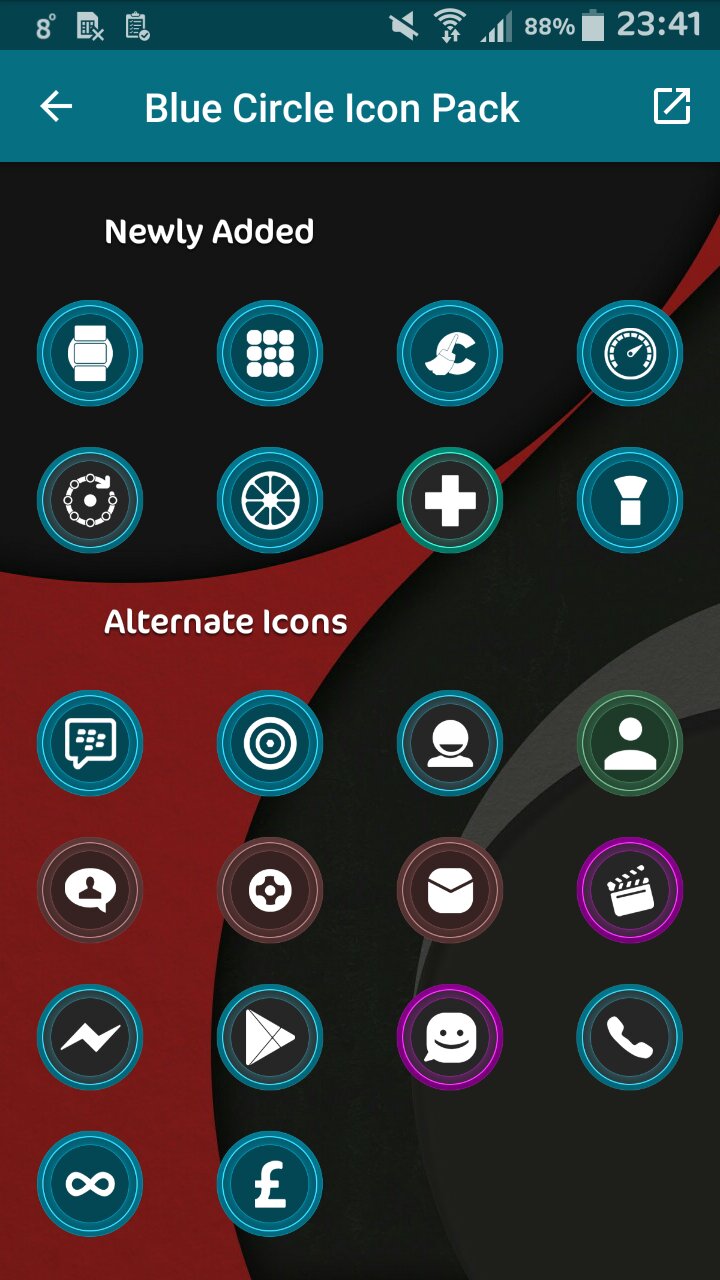Select the clapperboard video icon
Viewport: 720px width, 1280px height.
click(630, 890)
